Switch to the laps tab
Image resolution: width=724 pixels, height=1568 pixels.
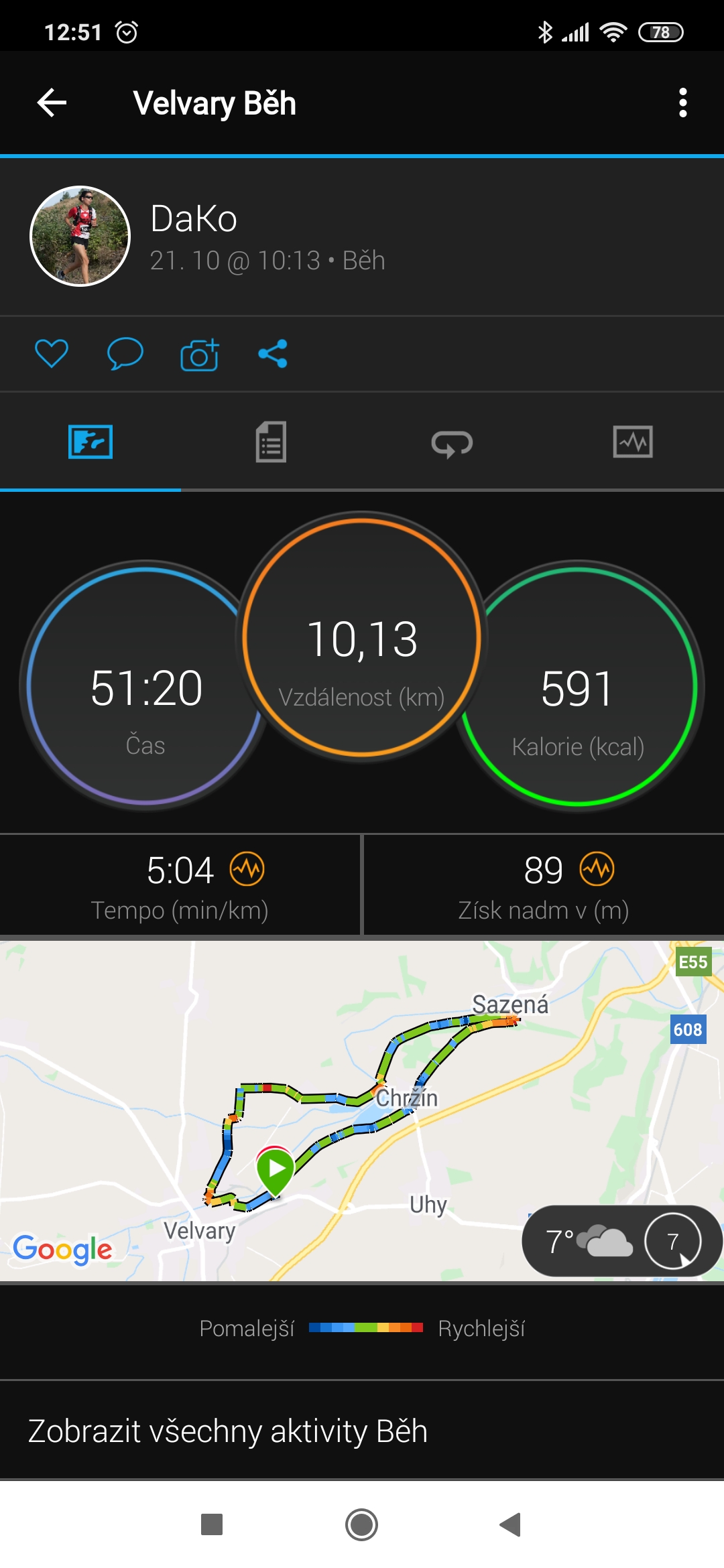point(452,443)
